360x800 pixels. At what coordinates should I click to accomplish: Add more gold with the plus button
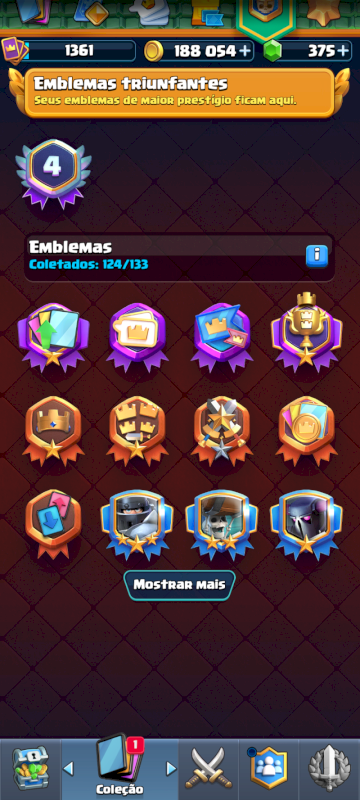245,51
